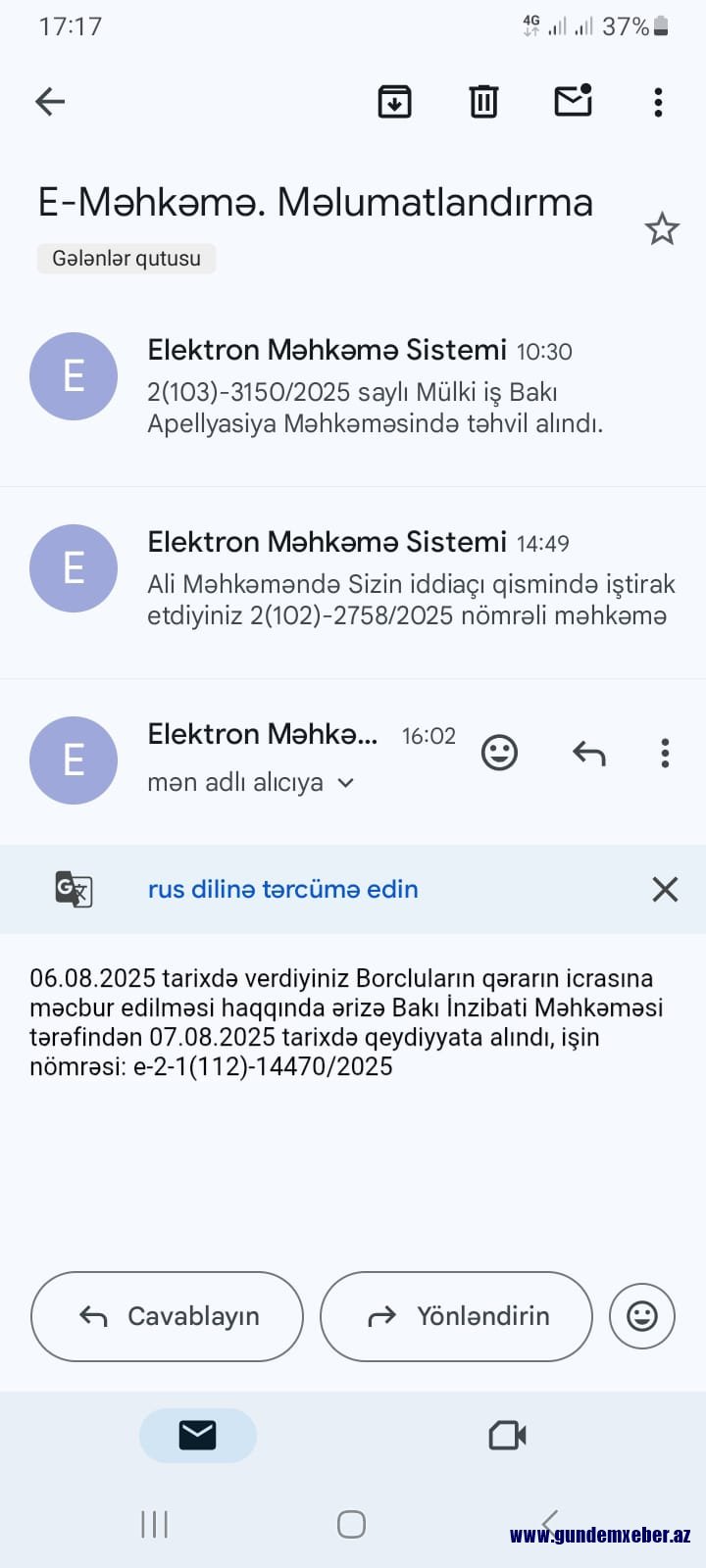Mark the email as unread
Image resolution: width=706 pixels, height=1568 pixels.
[x=574, y=100]
